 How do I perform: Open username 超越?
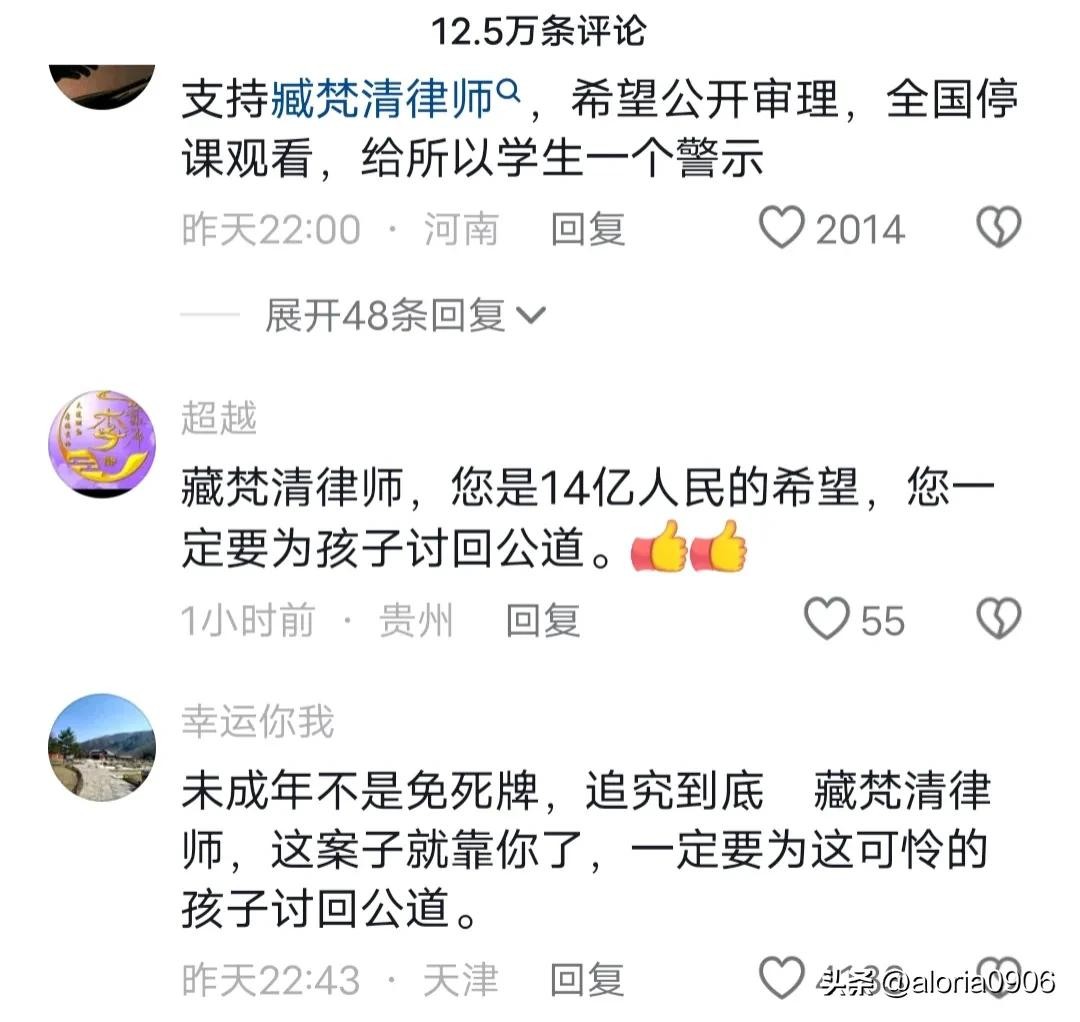[x=219, y=418]
